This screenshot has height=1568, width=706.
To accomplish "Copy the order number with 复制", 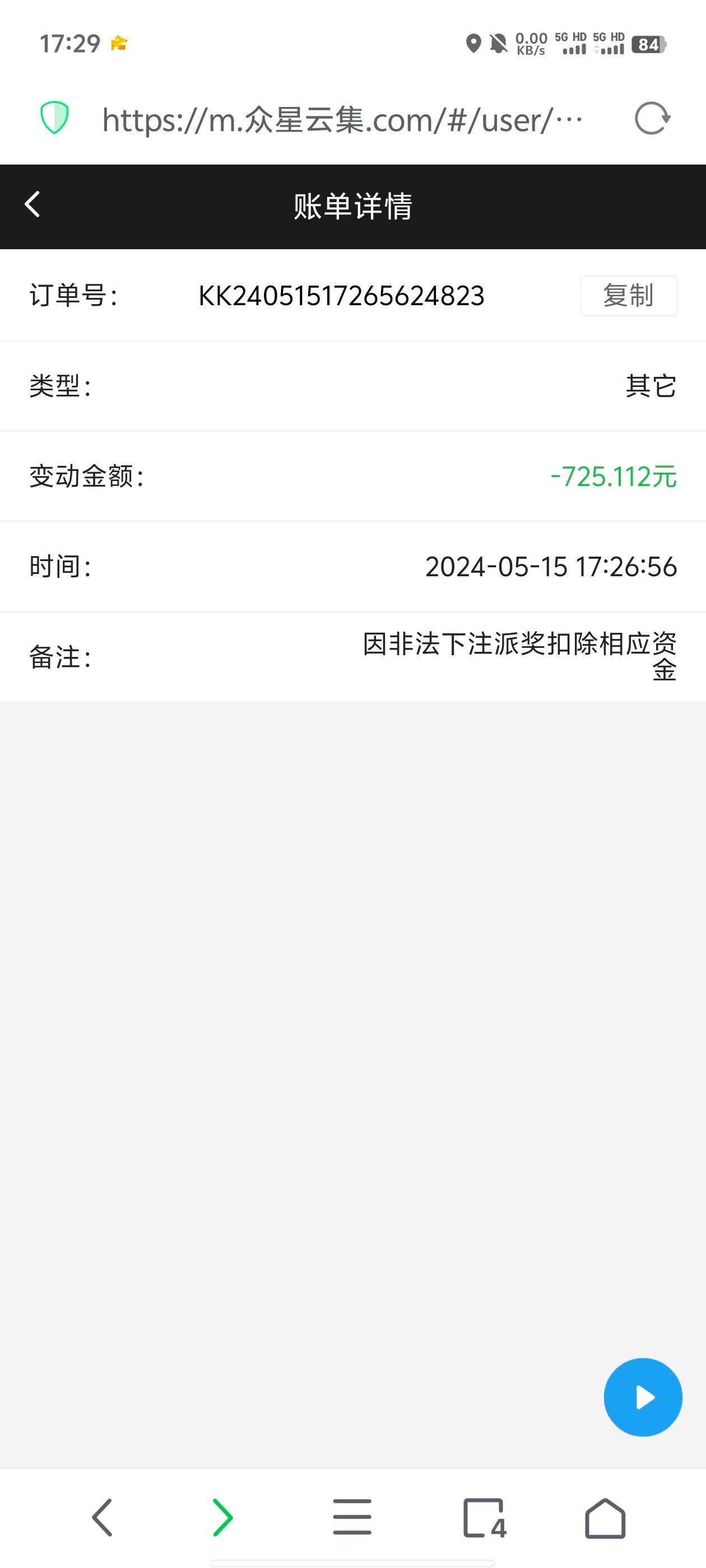I will pyautogui.click(x=628, y=296).
